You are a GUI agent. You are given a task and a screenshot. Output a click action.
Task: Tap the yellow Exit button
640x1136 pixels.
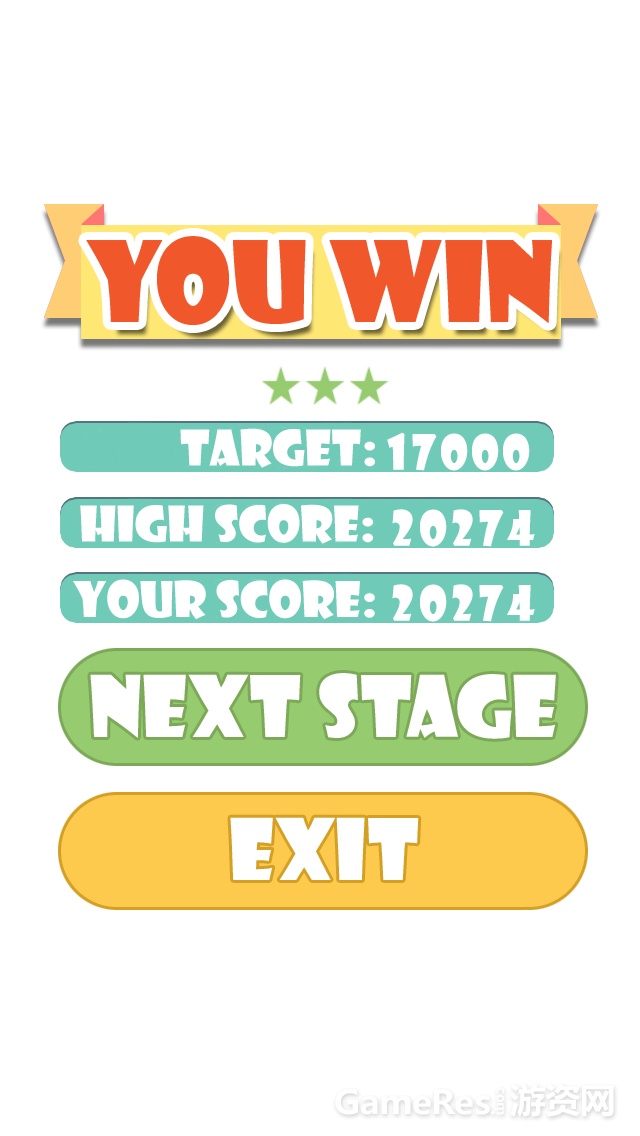point(322,851)
